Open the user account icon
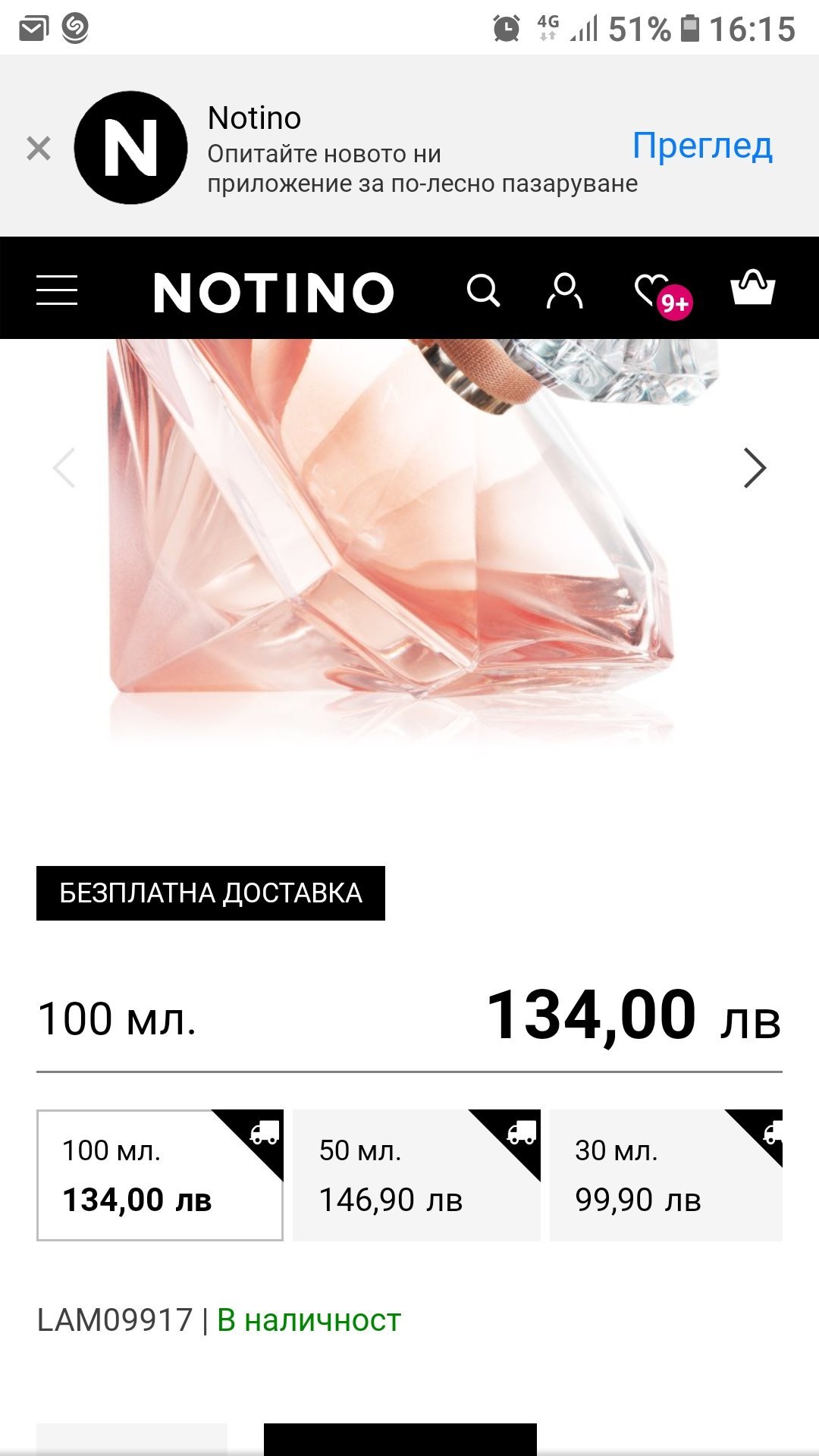Image resolution: width=819 pixels, height=1456 pixels. pos(564,291)
